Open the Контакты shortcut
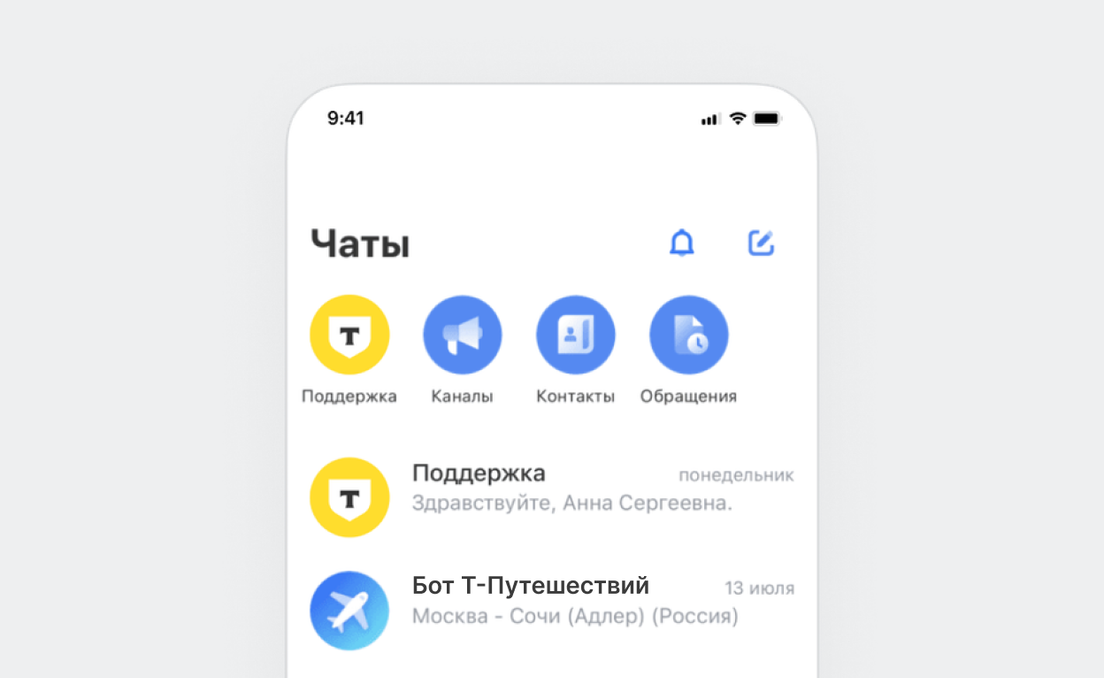The image size is (1104, 678). [575, 336]
